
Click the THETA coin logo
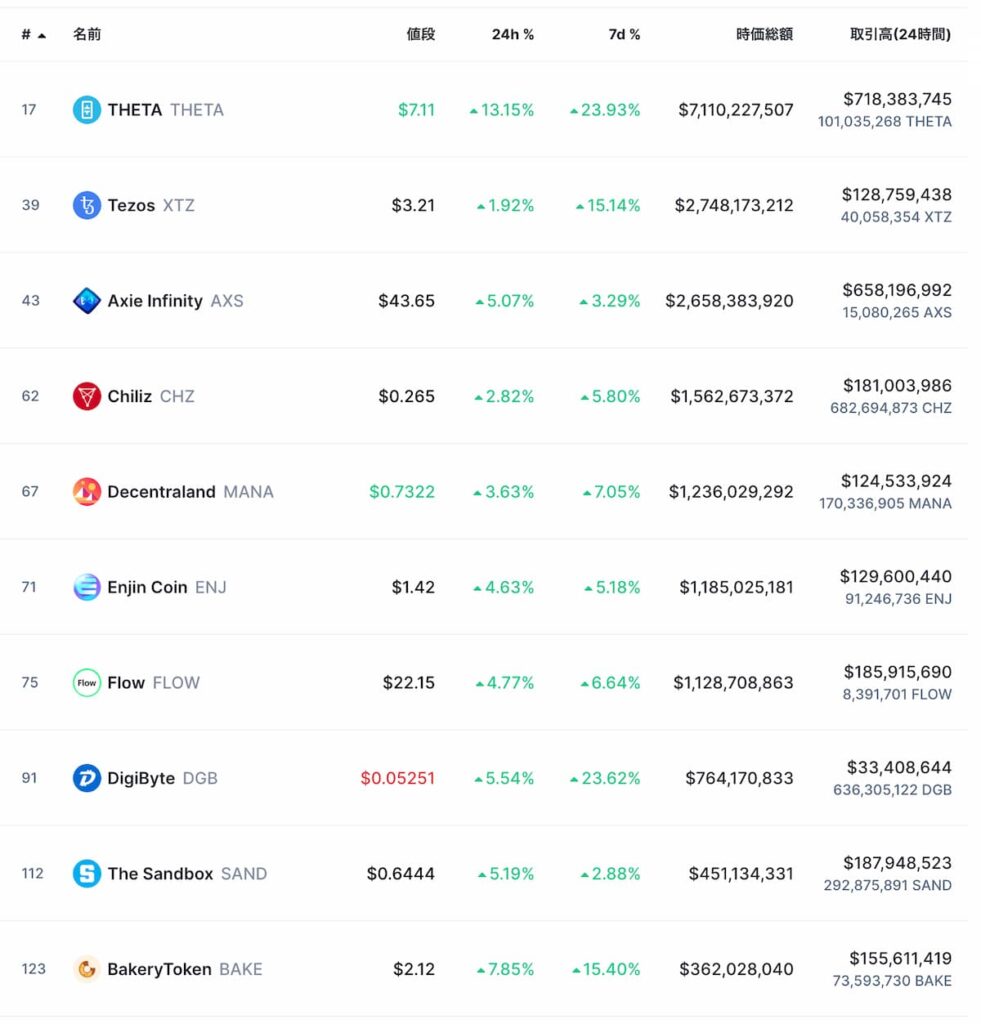[x=85, y=110]
